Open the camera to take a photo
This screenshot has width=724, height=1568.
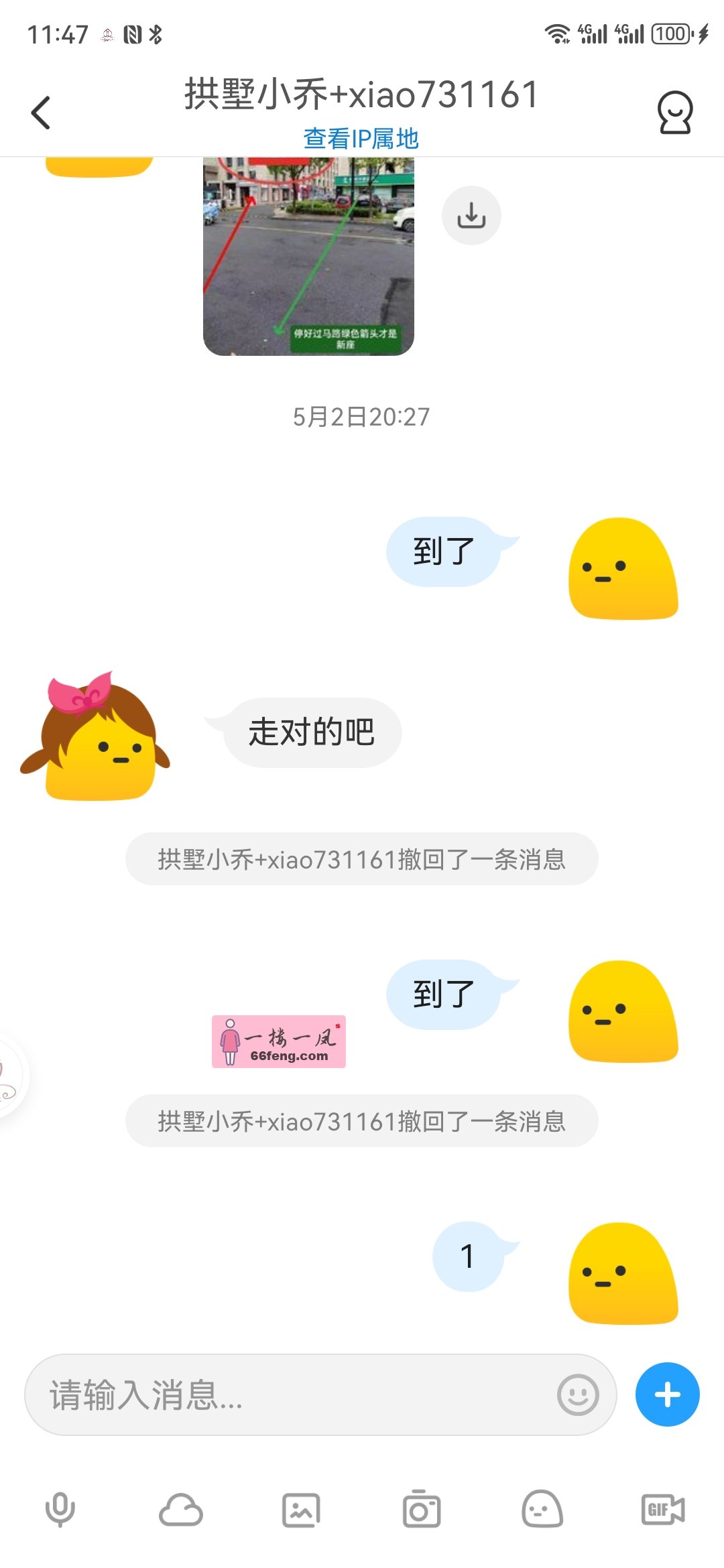(422, 1511)
